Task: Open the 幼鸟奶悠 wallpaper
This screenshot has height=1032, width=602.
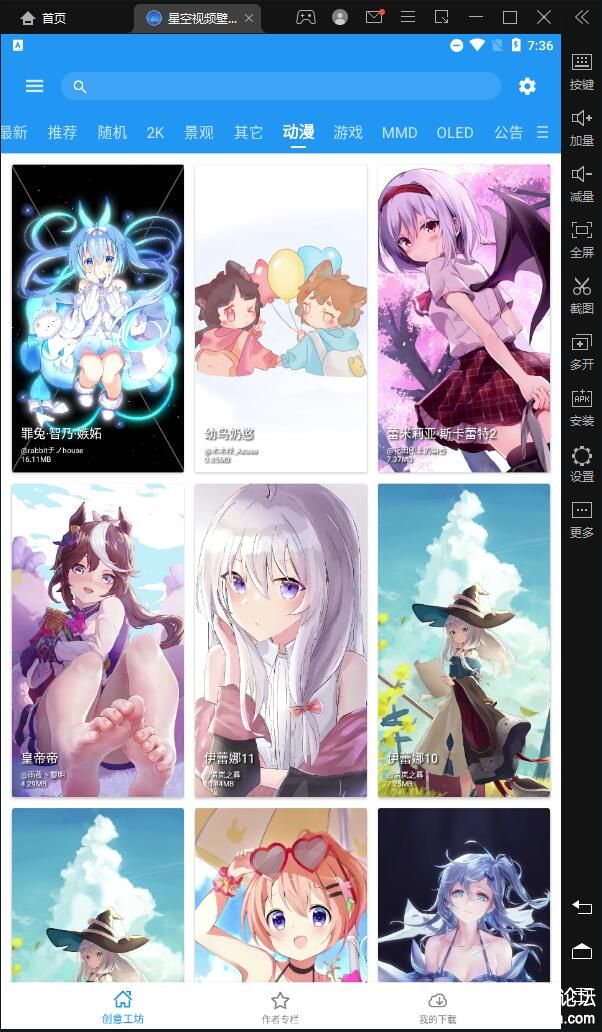Action: click(280, 318)
